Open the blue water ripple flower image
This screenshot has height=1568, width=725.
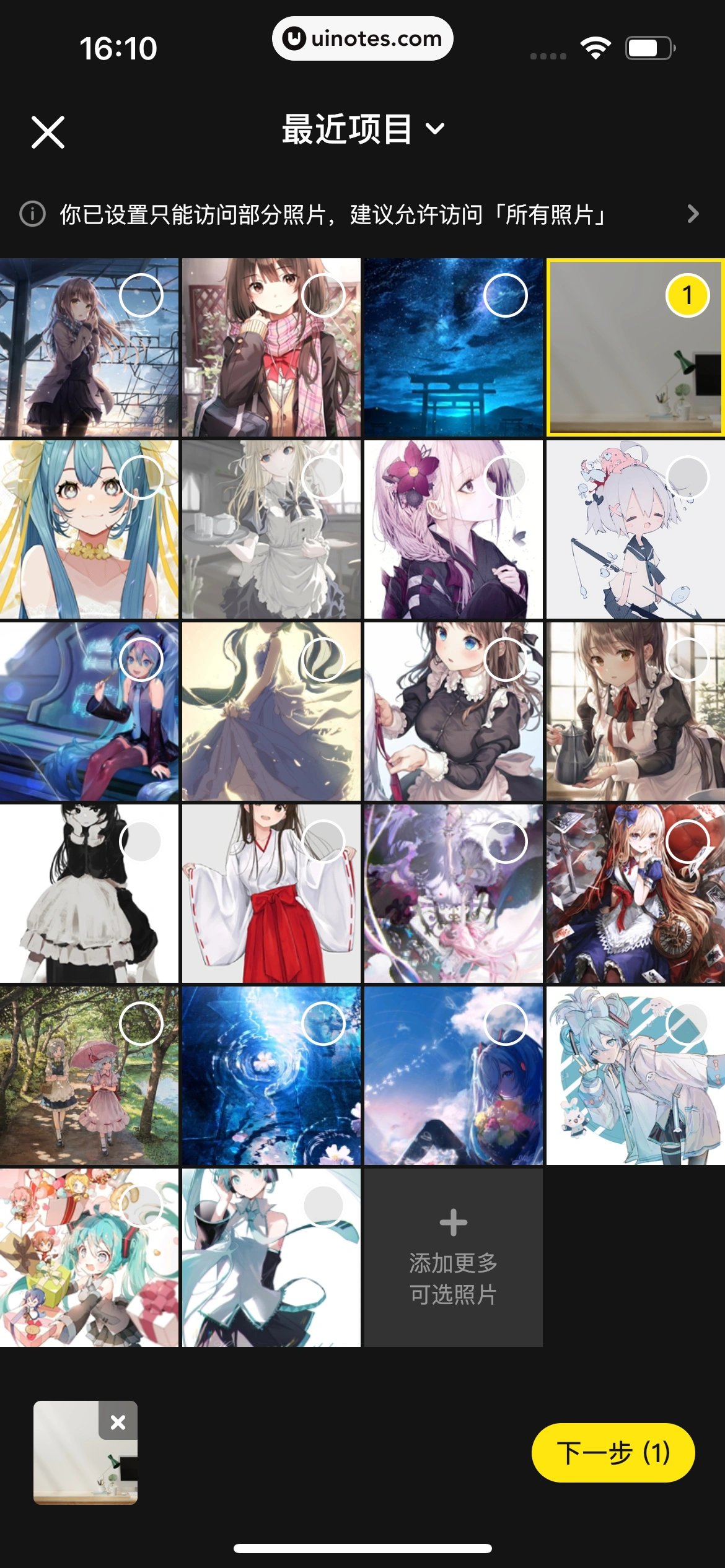(x=271, y=1076)
